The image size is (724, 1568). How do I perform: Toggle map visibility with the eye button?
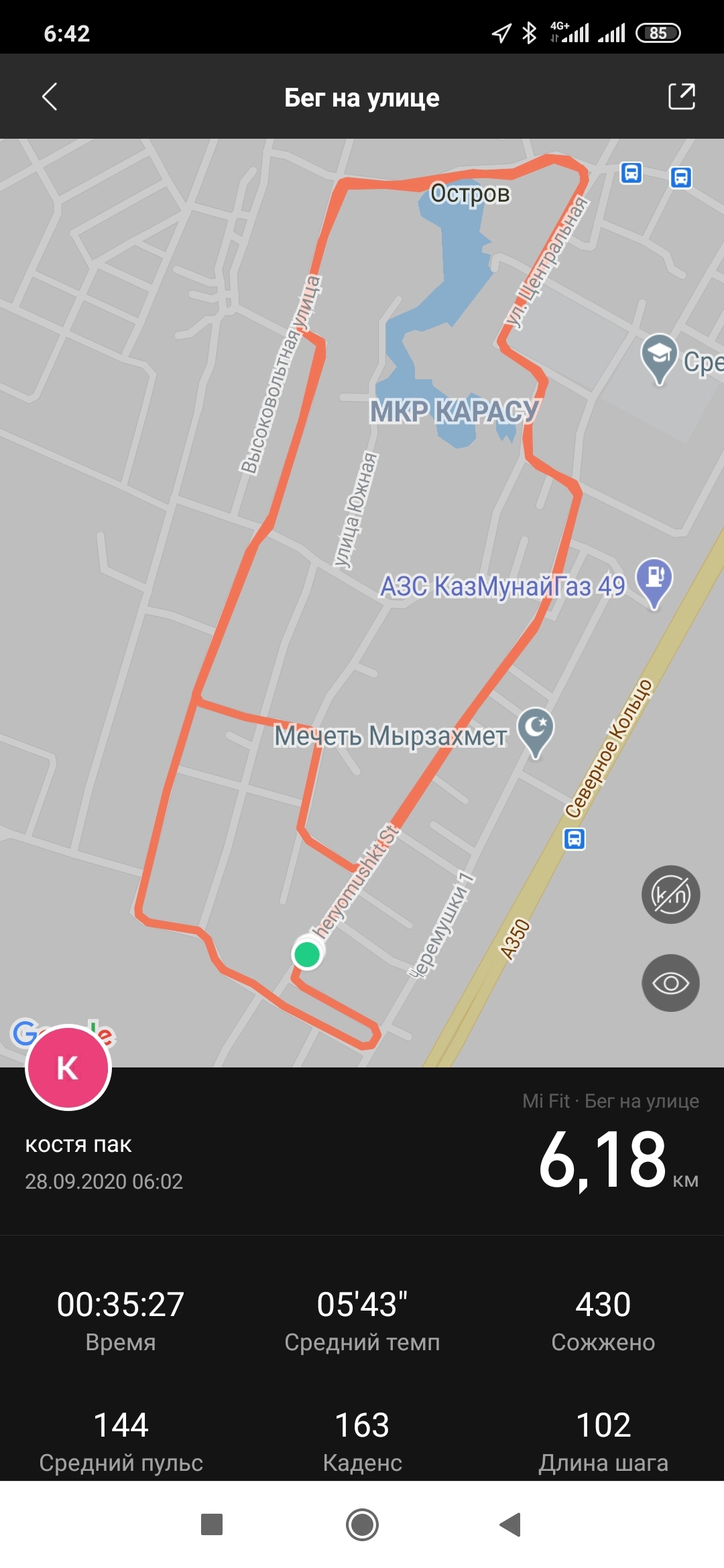click(x=670, y=983)
